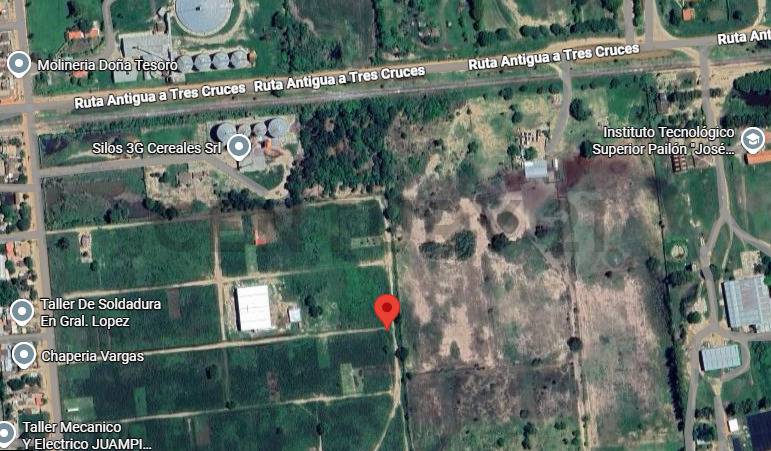Tap the red dropped pin
The width and height of the screenshot is (771, 451).
[387, 309]
